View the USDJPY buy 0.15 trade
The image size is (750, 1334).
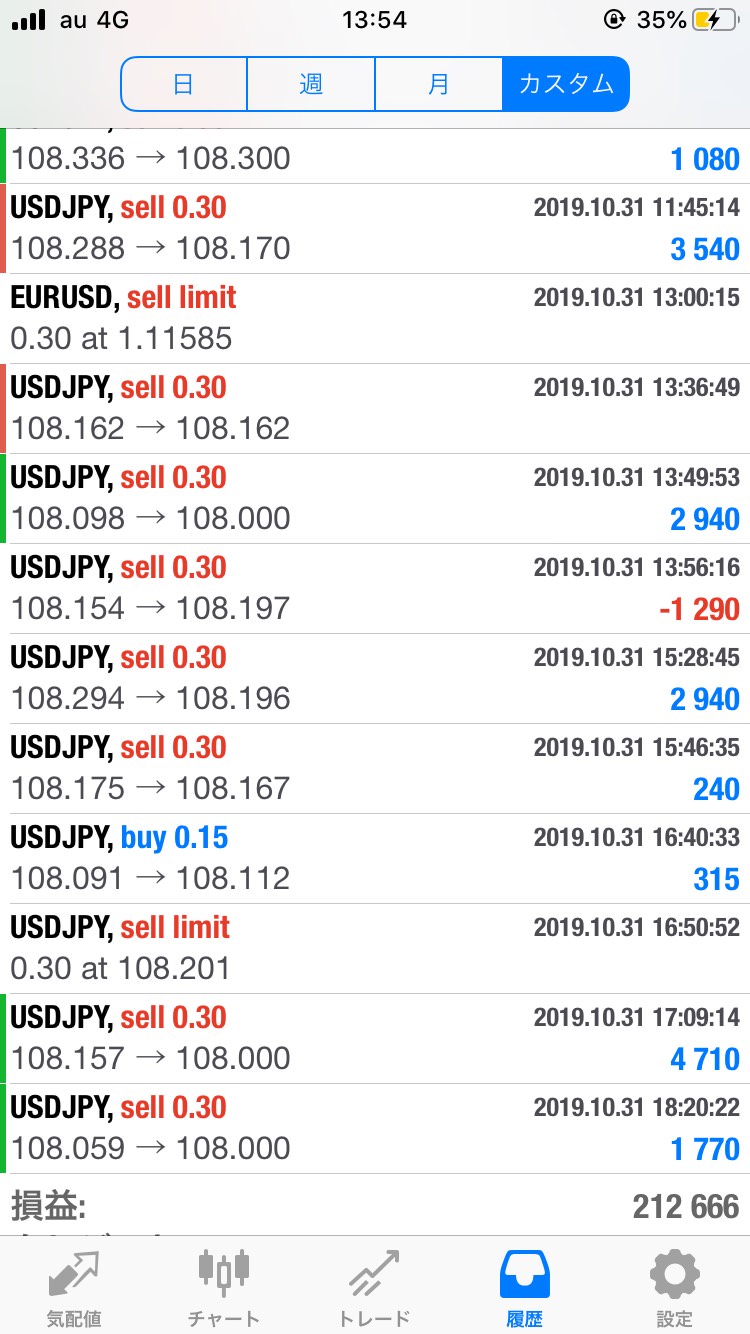(375, 859)
